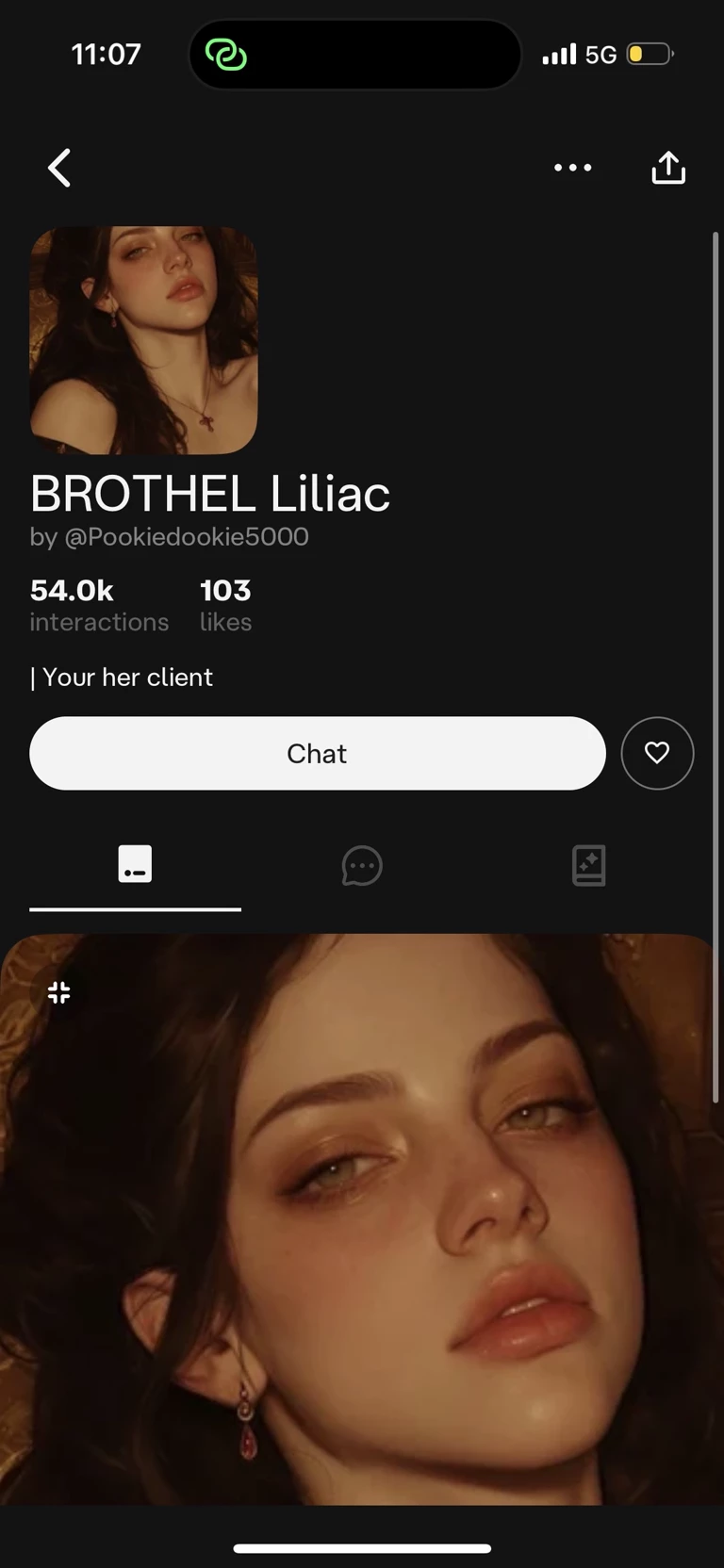Switch to the sparkle book tab

click(588, 865)
